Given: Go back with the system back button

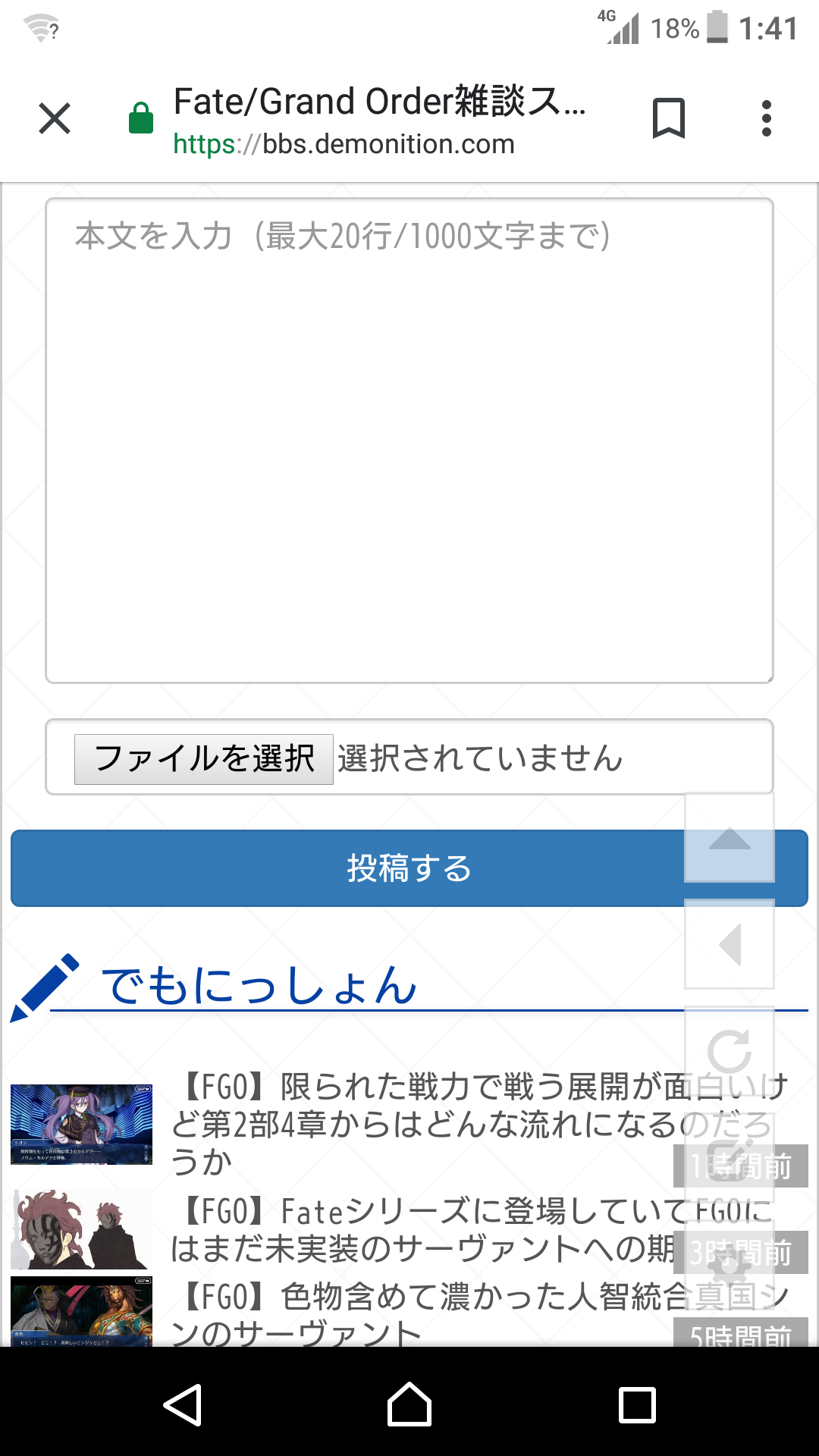Looking at the screenshot, I should (x=182, y=1404).
